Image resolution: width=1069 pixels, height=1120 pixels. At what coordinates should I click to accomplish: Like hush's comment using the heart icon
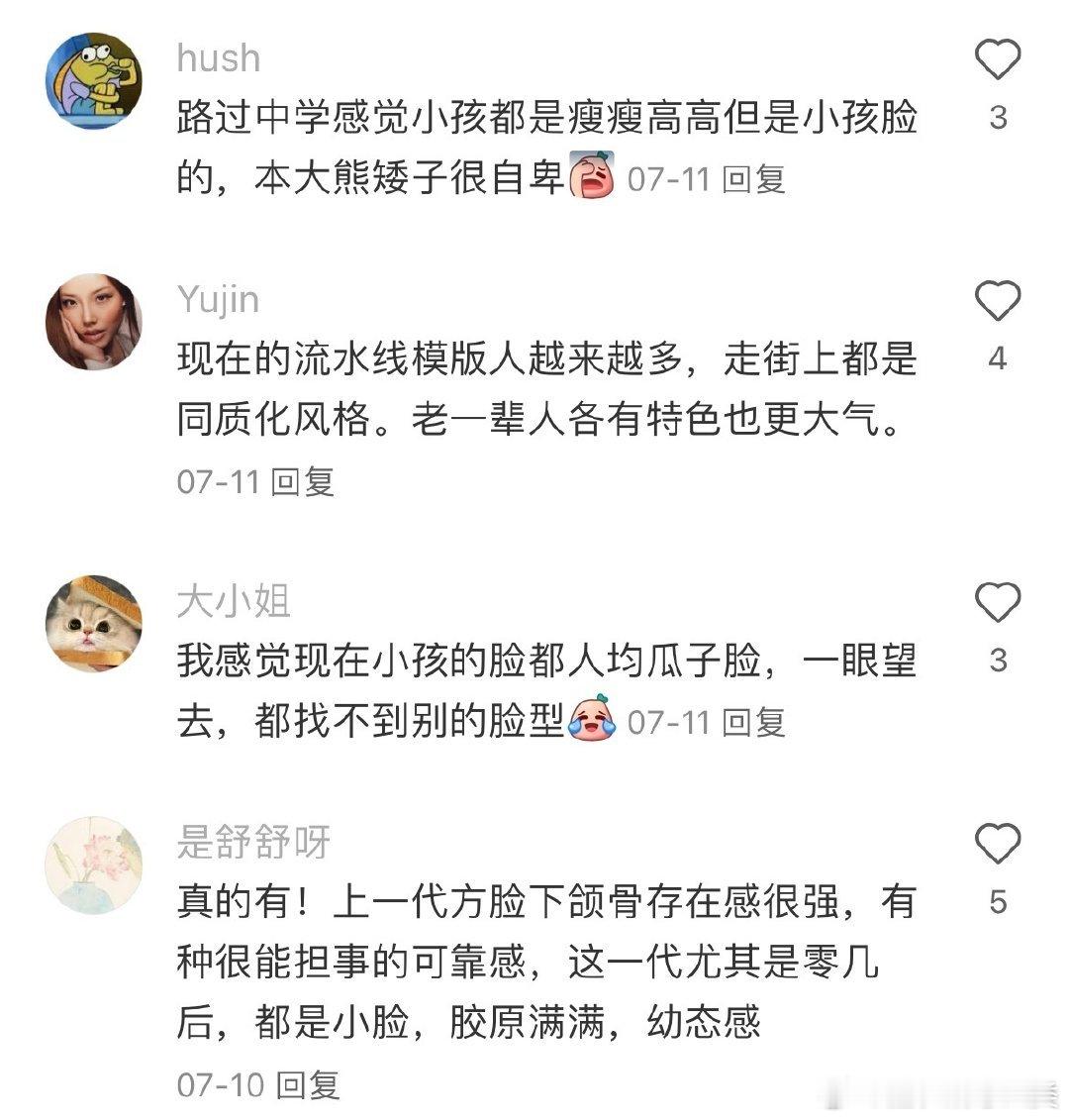1000,59
